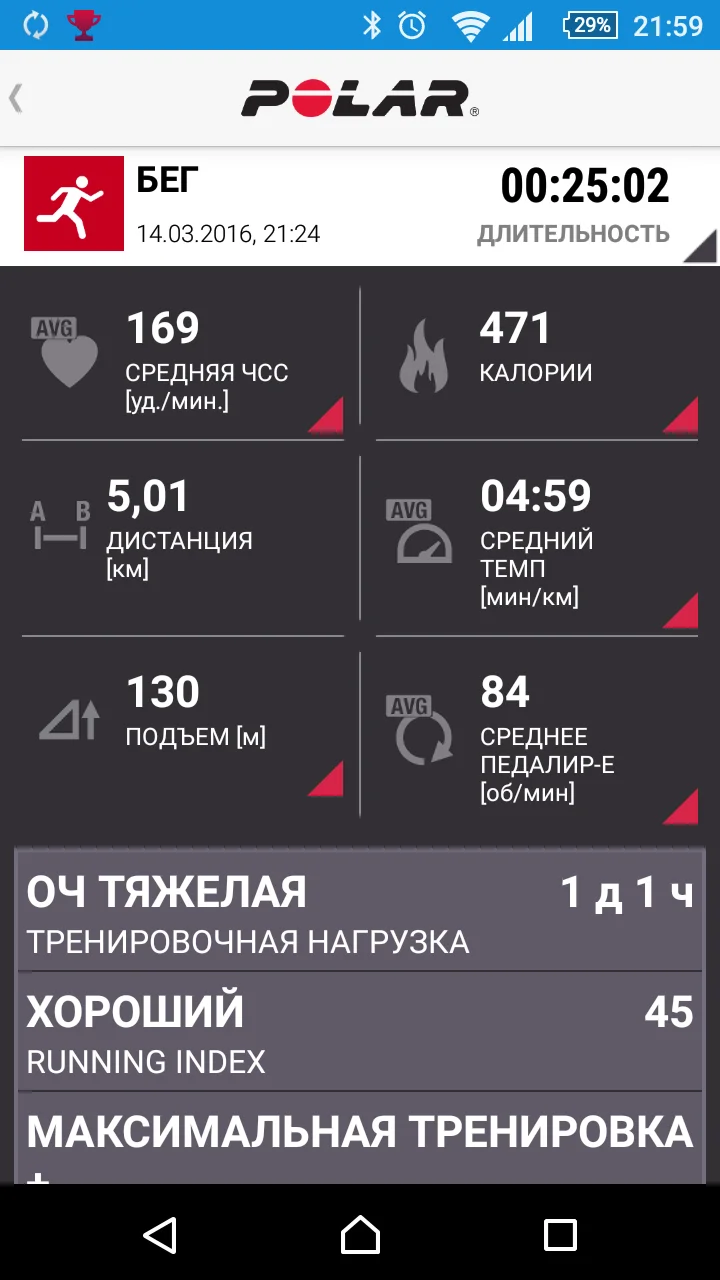Go to the home screen
This screenshot has height=1280, width=720.
click(x=360, y=1234)
